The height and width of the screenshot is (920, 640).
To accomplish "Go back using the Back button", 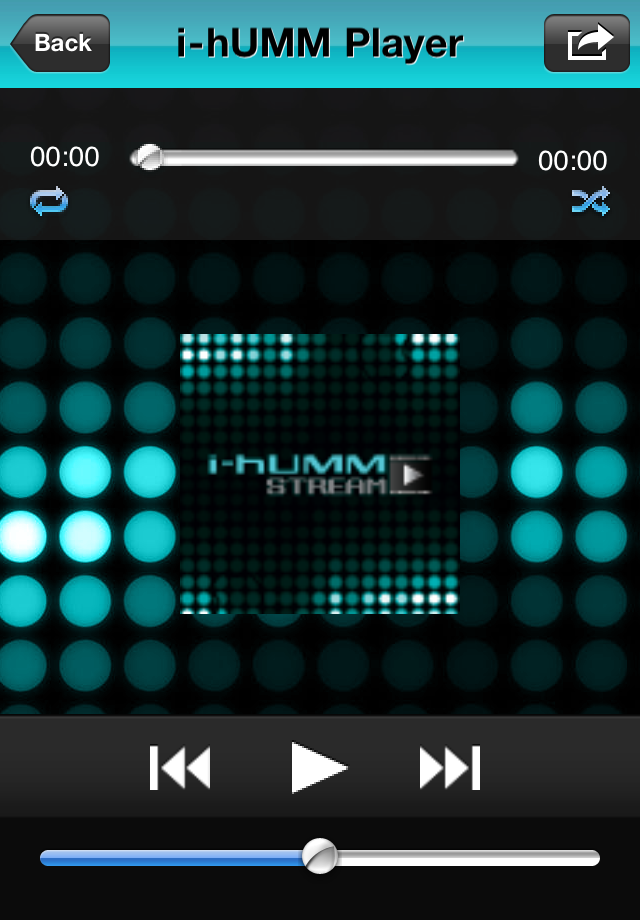I will click(x=61, y=43).
